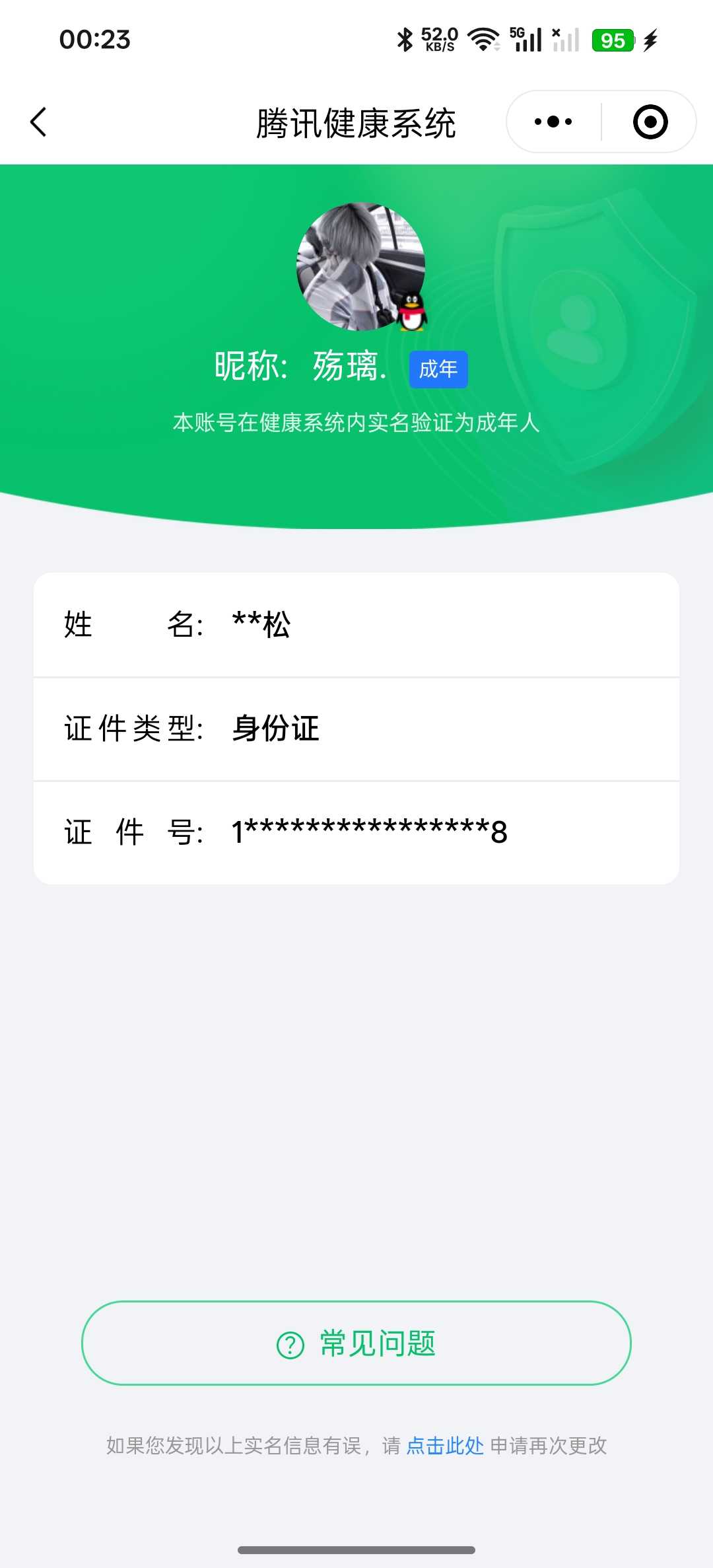Expand the 姓名 name information row
The image size is (713, 1568).
[x=356, y=626]
